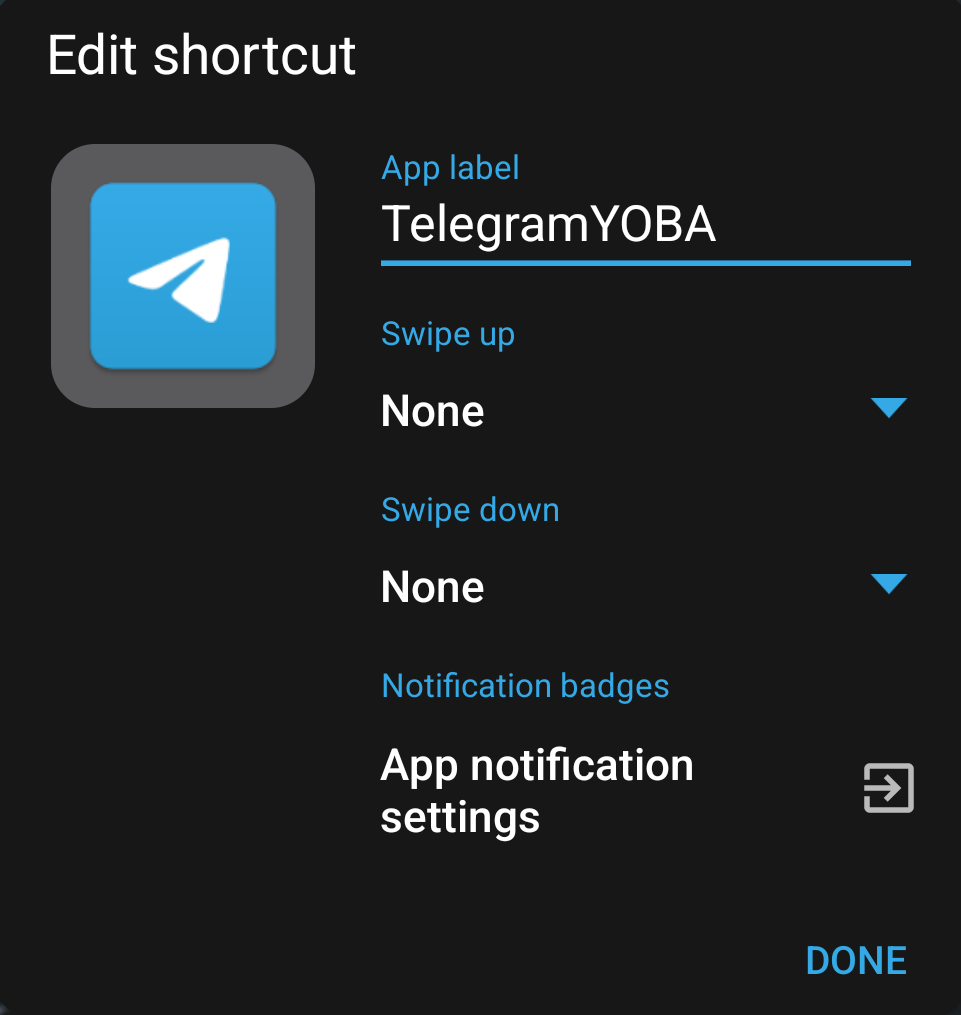Confirm changes with the DONE button
The width and height of the screenshot is (961, 1015).
pyautogui.click(x=855, y=960)
